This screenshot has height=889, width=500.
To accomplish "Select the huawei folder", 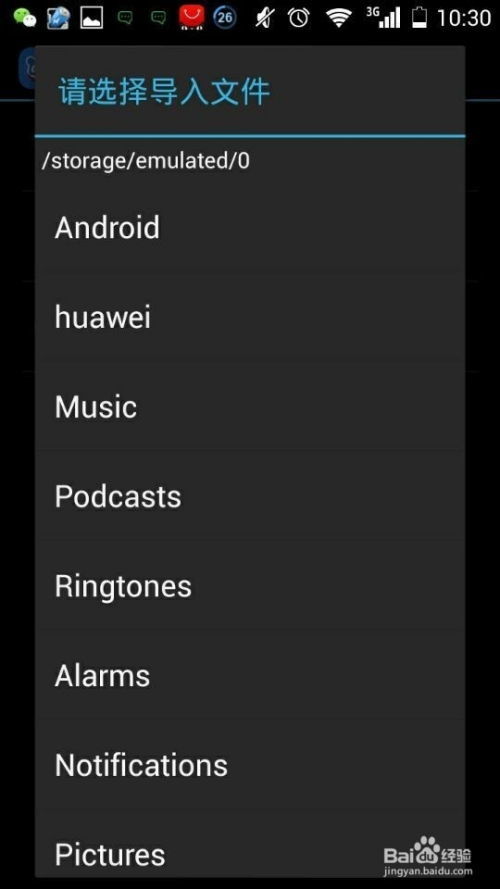I will click(249, 317).
